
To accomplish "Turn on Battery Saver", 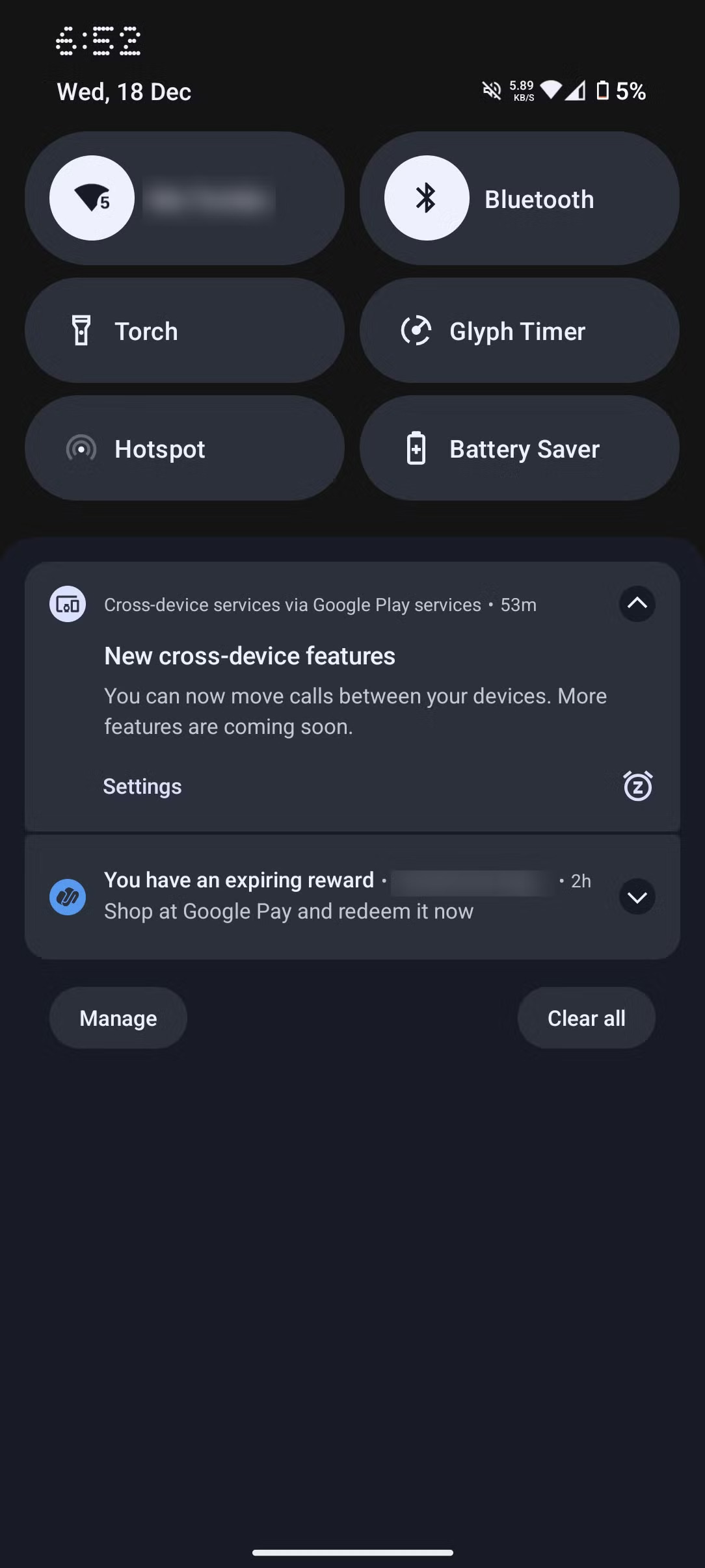I will pyautogui.click(x=519, y=449).
